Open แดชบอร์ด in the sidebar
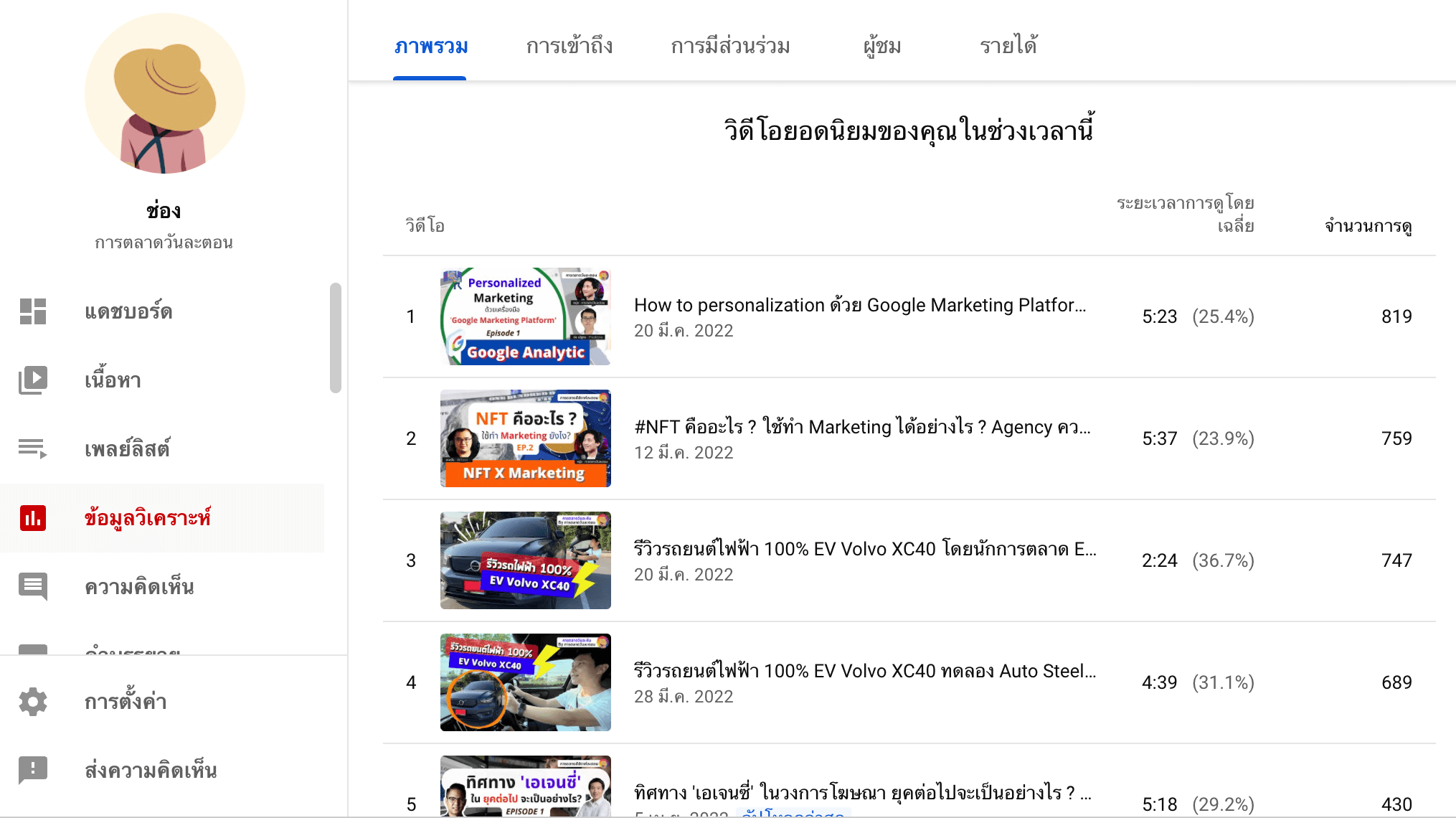Image resolution: width=1456 pixels, height=818 pixels. [x=128, y=311]
